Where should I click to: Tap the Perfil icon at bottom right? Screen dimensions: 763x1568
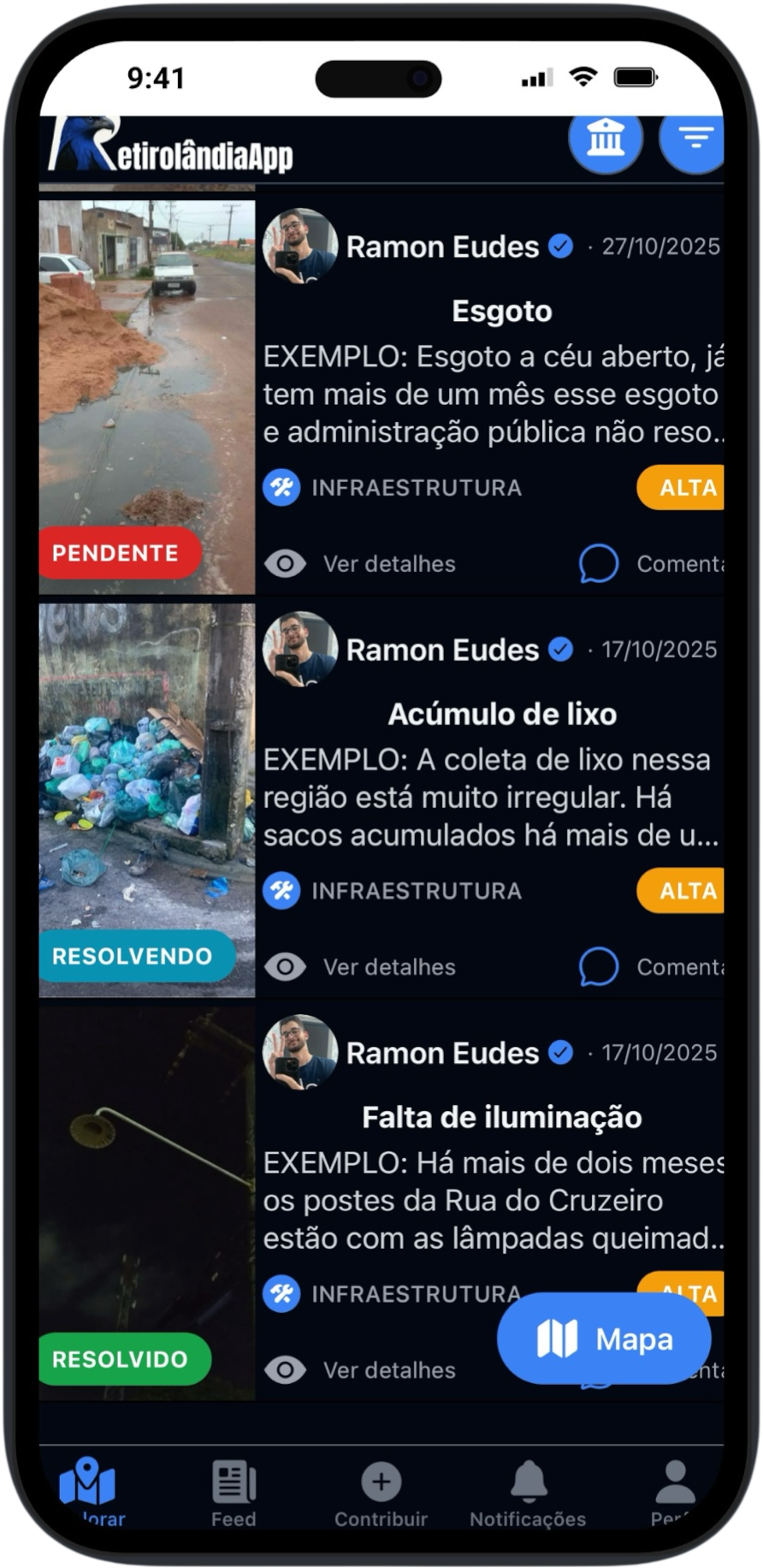[674, 1476]
